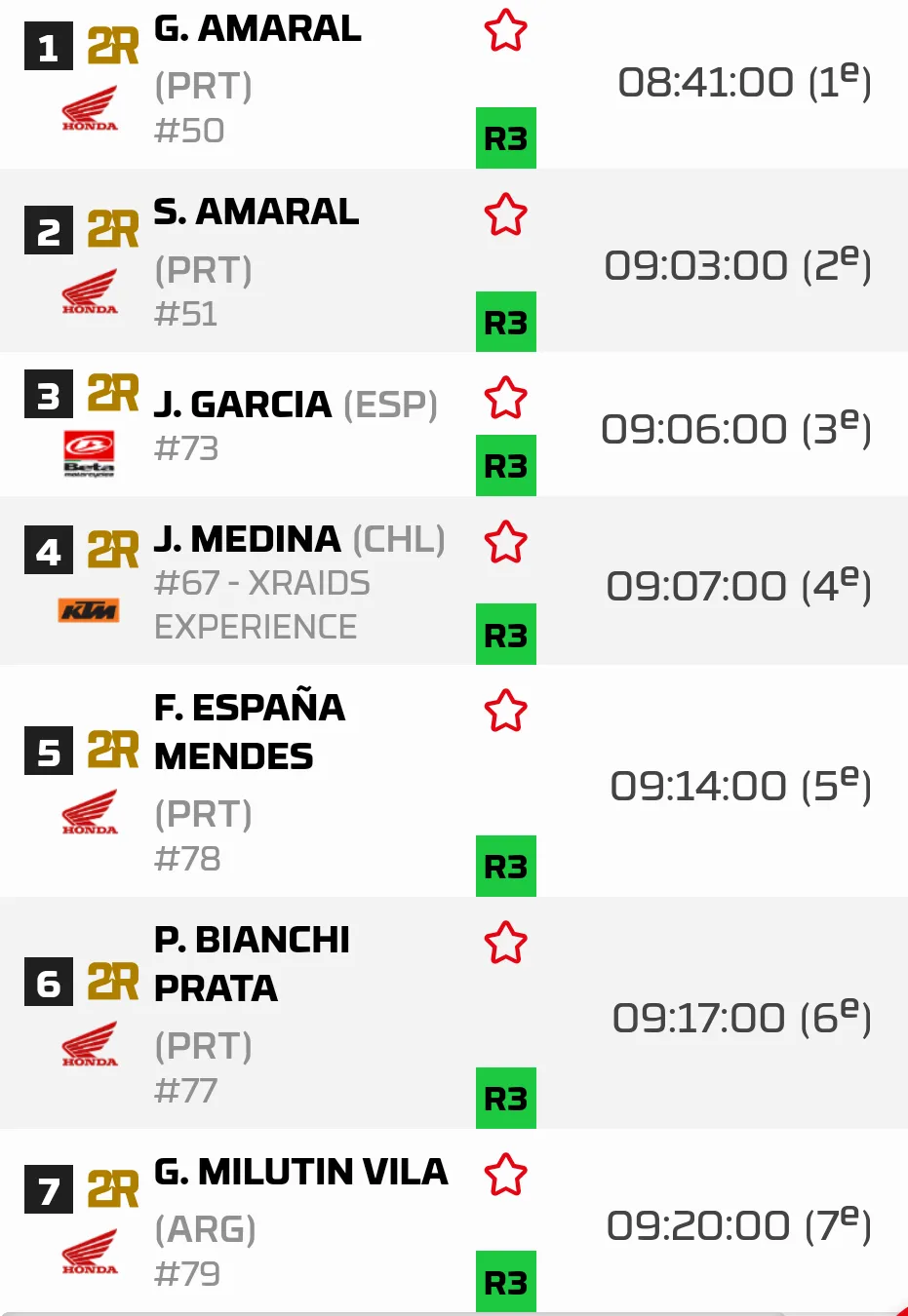Open J. Garcia's rider row
This screenshot has height=1316, width=908.
pyautogui.click(x=243, y=405)
